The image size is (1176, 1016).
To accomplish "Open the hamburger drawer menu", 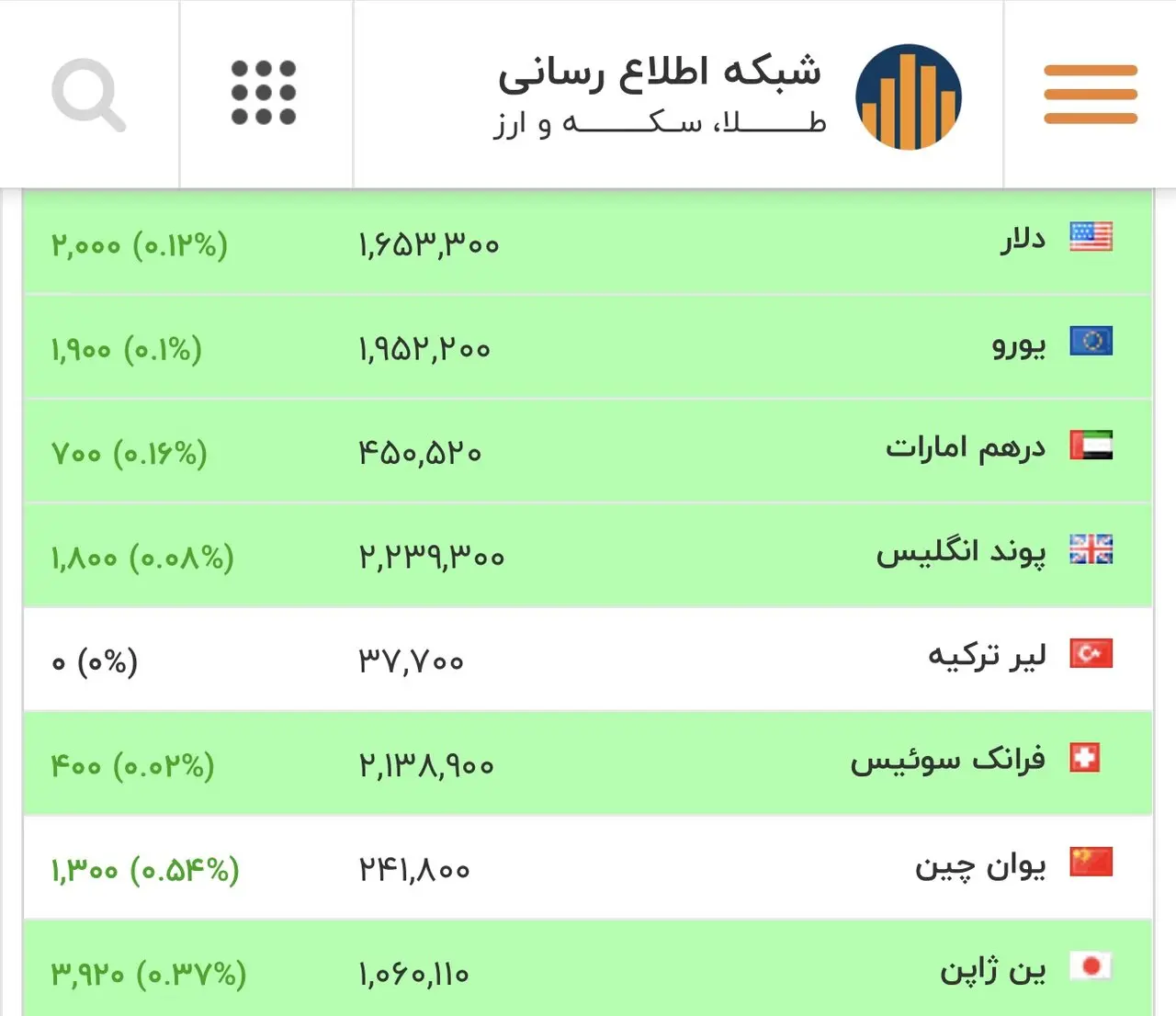I will [x=1091, y=94].
